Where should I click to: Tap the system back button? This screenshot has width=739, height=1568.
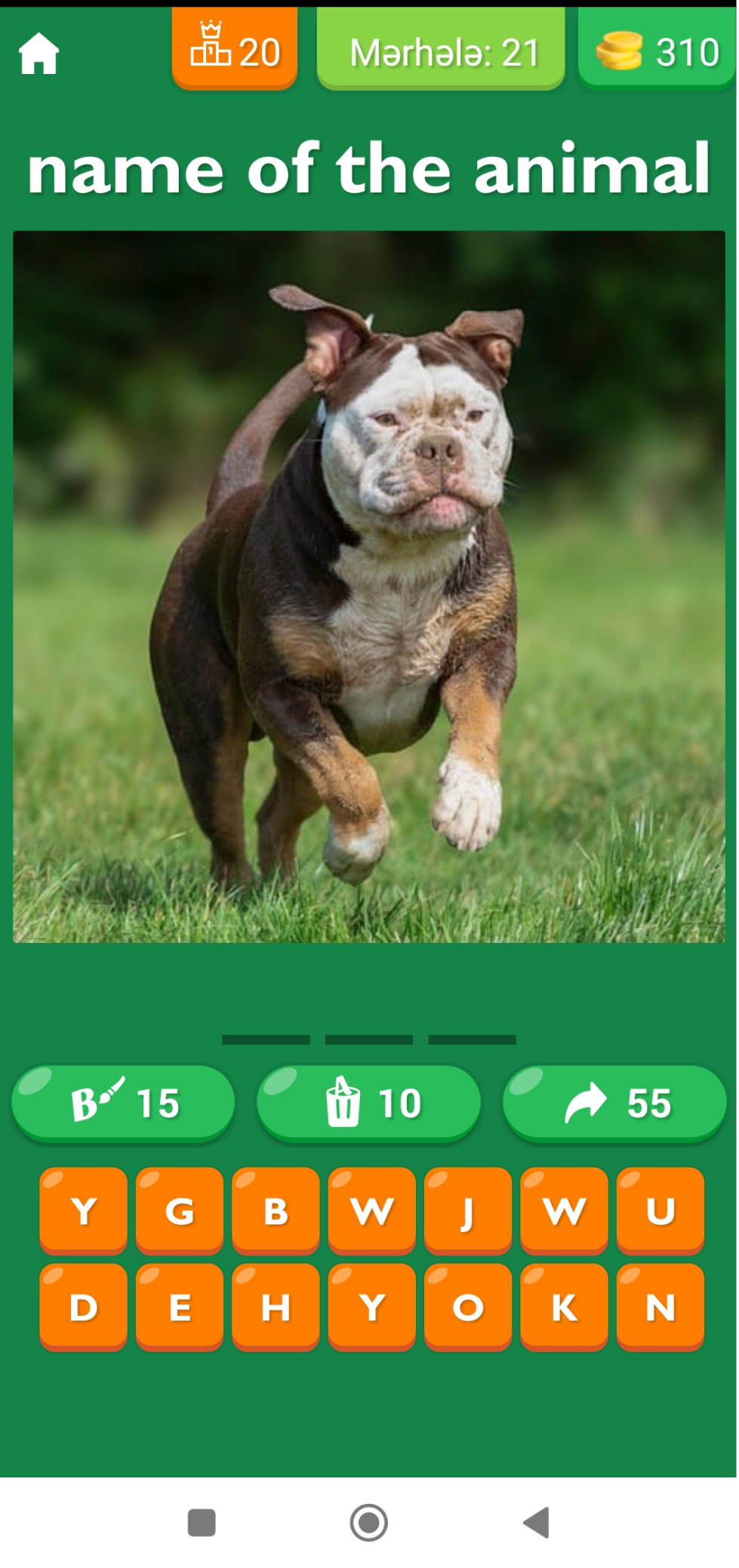[537, 1522]
